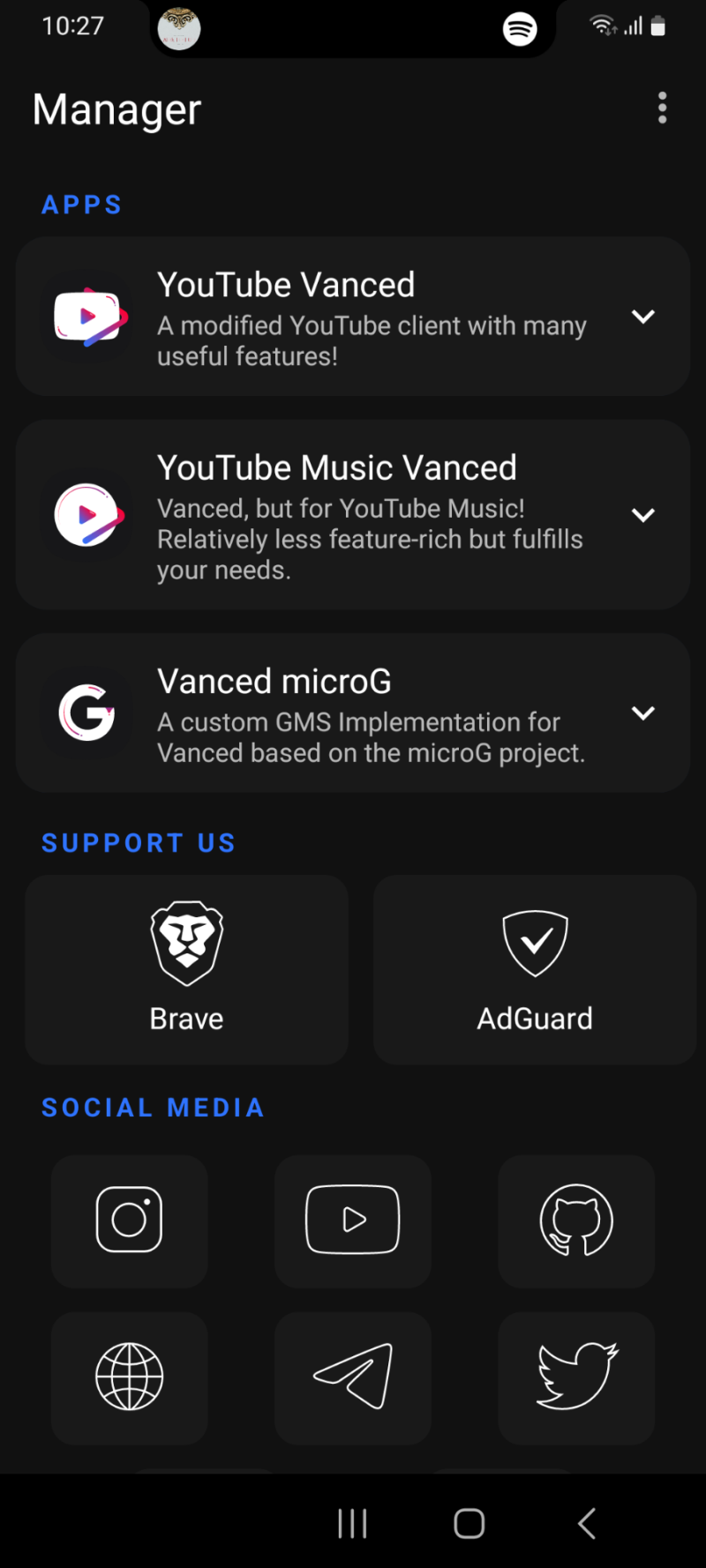Open the Twitter profile
706x1568 pixels.
[576, 1378]
